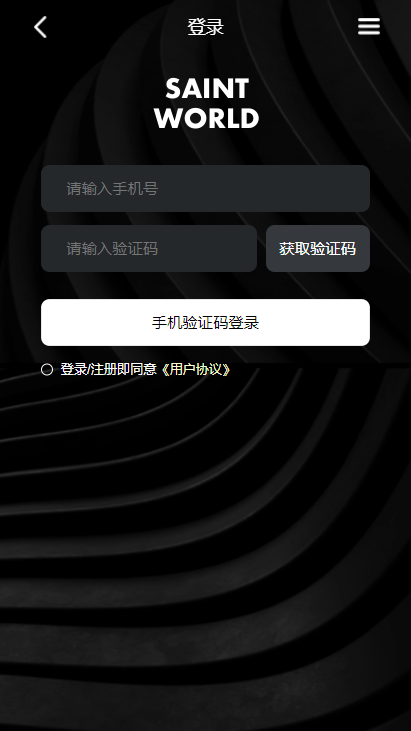
Task: Select the verification code input field
Action: [x=149, y=248]
